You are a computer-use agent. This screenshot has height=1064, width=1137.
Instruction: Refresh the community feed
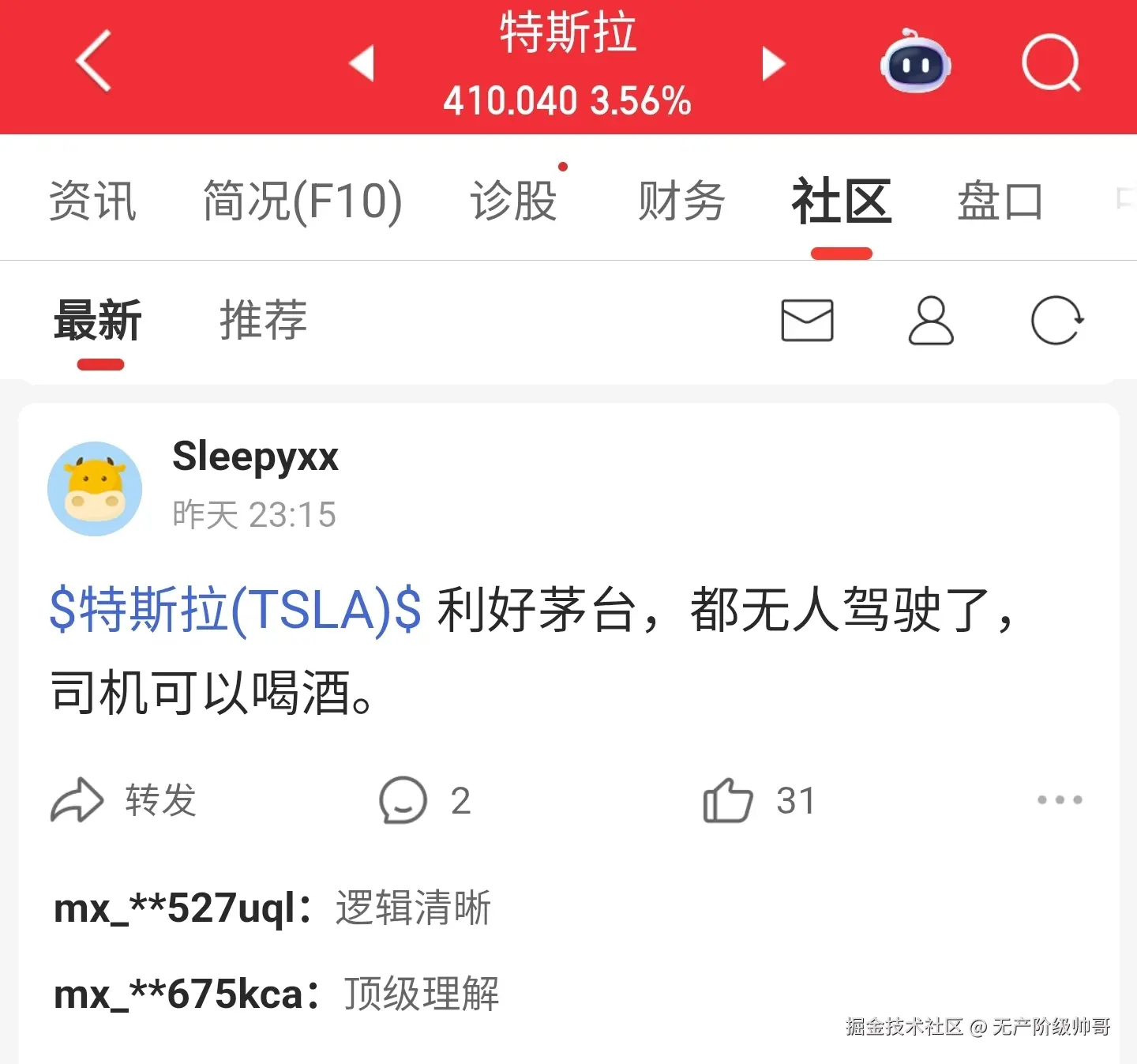coord(1057,321)
